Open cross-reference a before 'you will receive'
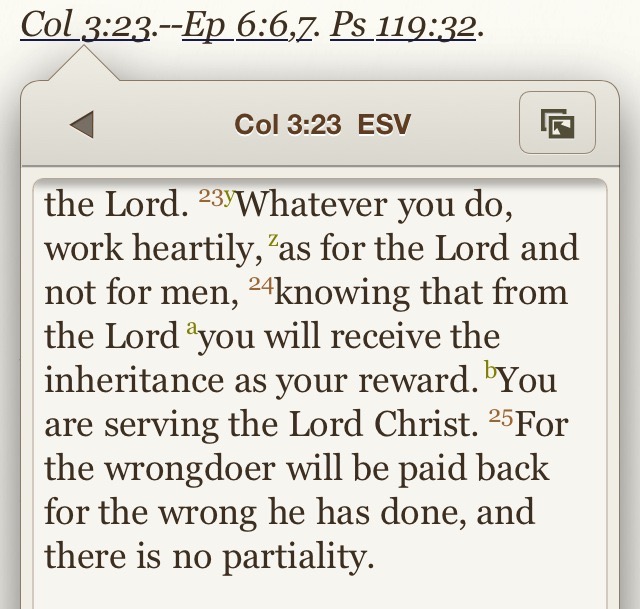 [192, 327]
